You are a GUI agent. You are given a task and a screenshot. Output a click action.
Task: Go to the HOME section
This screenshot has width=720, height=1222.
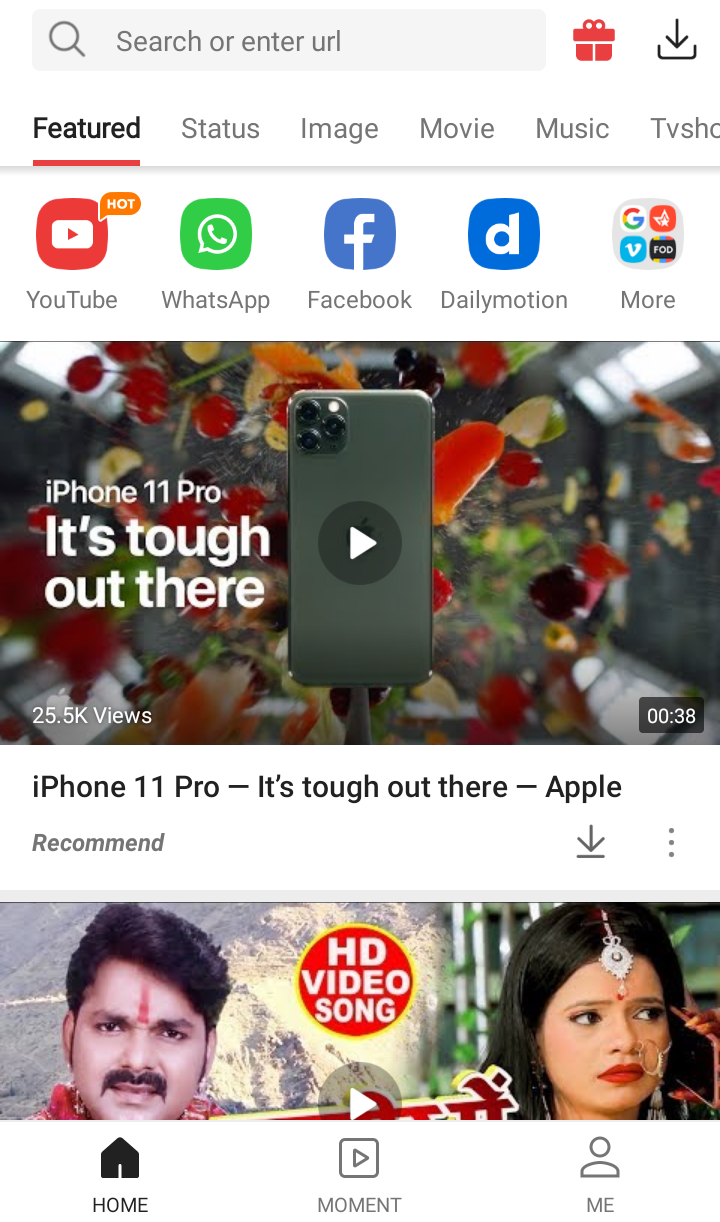coord(120,1172)
